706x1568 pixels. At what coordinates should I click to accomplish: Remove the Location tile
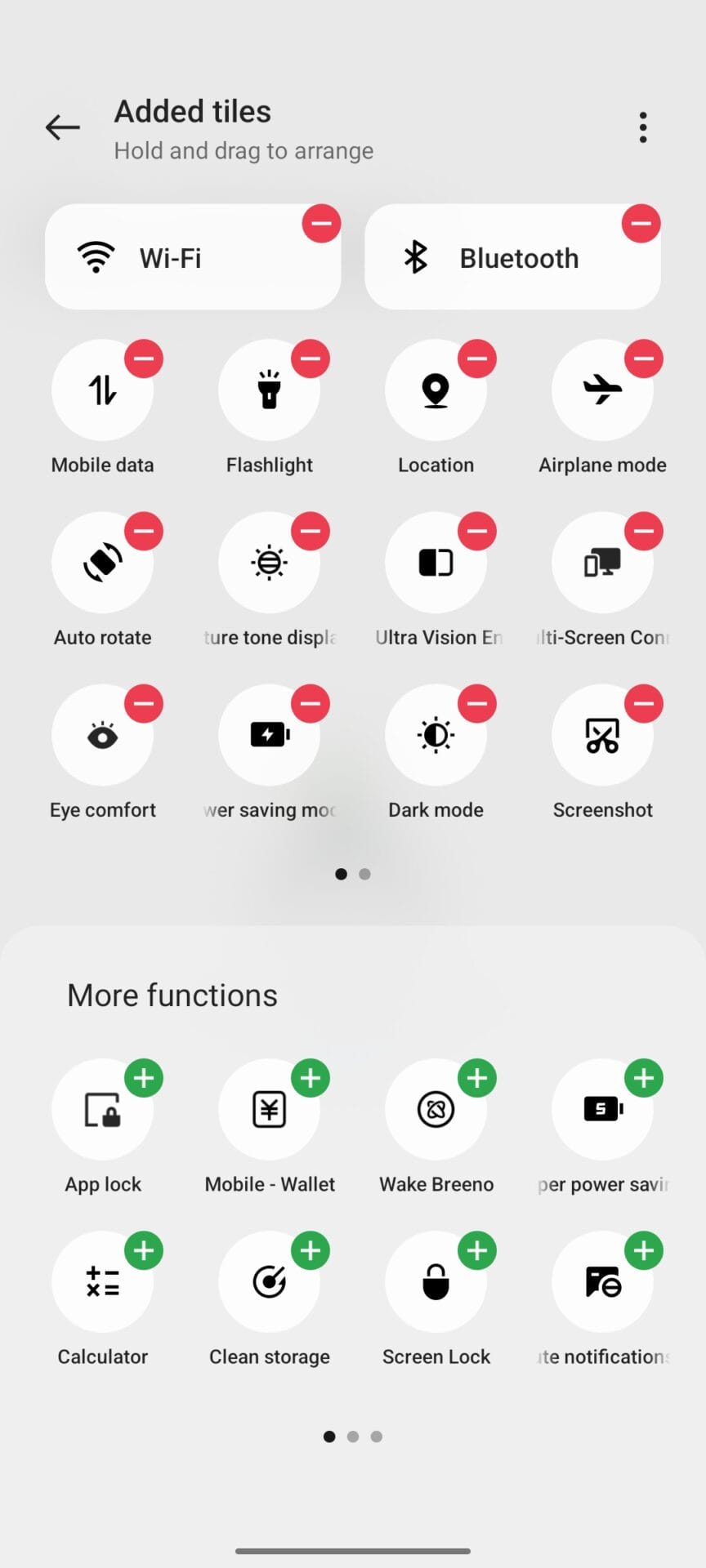click(x=477, y=359)
